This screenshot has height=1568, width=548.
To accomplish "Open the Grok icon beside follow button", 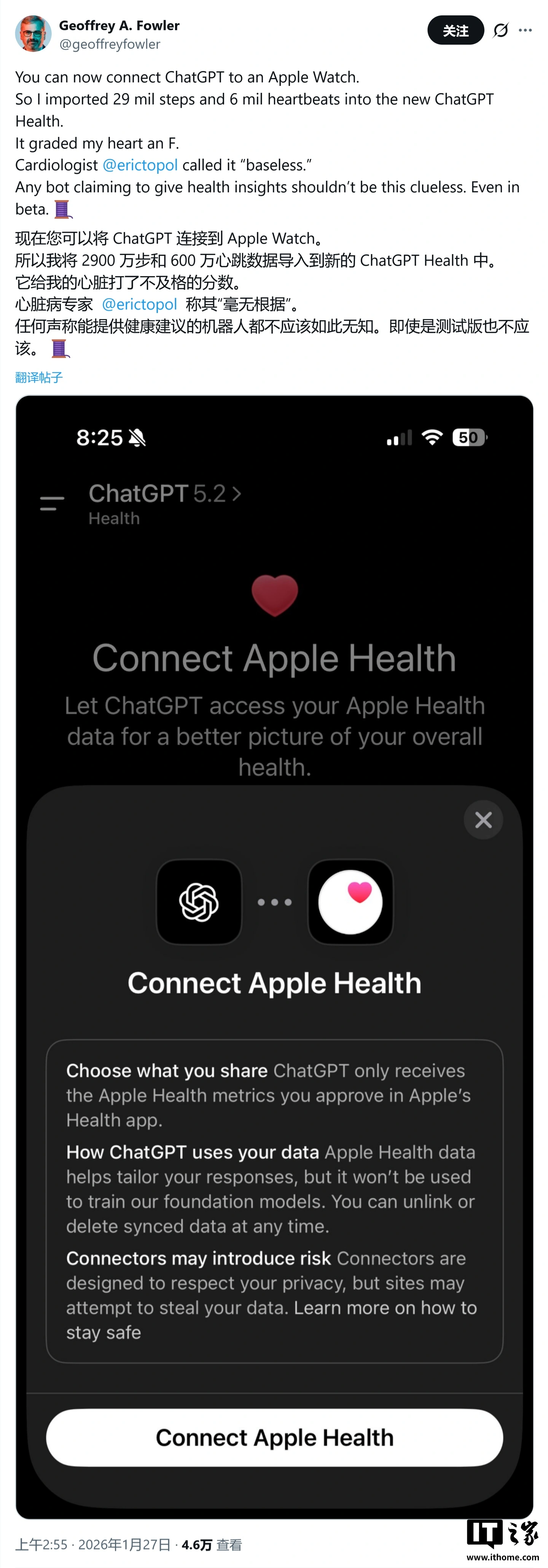I will click(x=500, y=30).
